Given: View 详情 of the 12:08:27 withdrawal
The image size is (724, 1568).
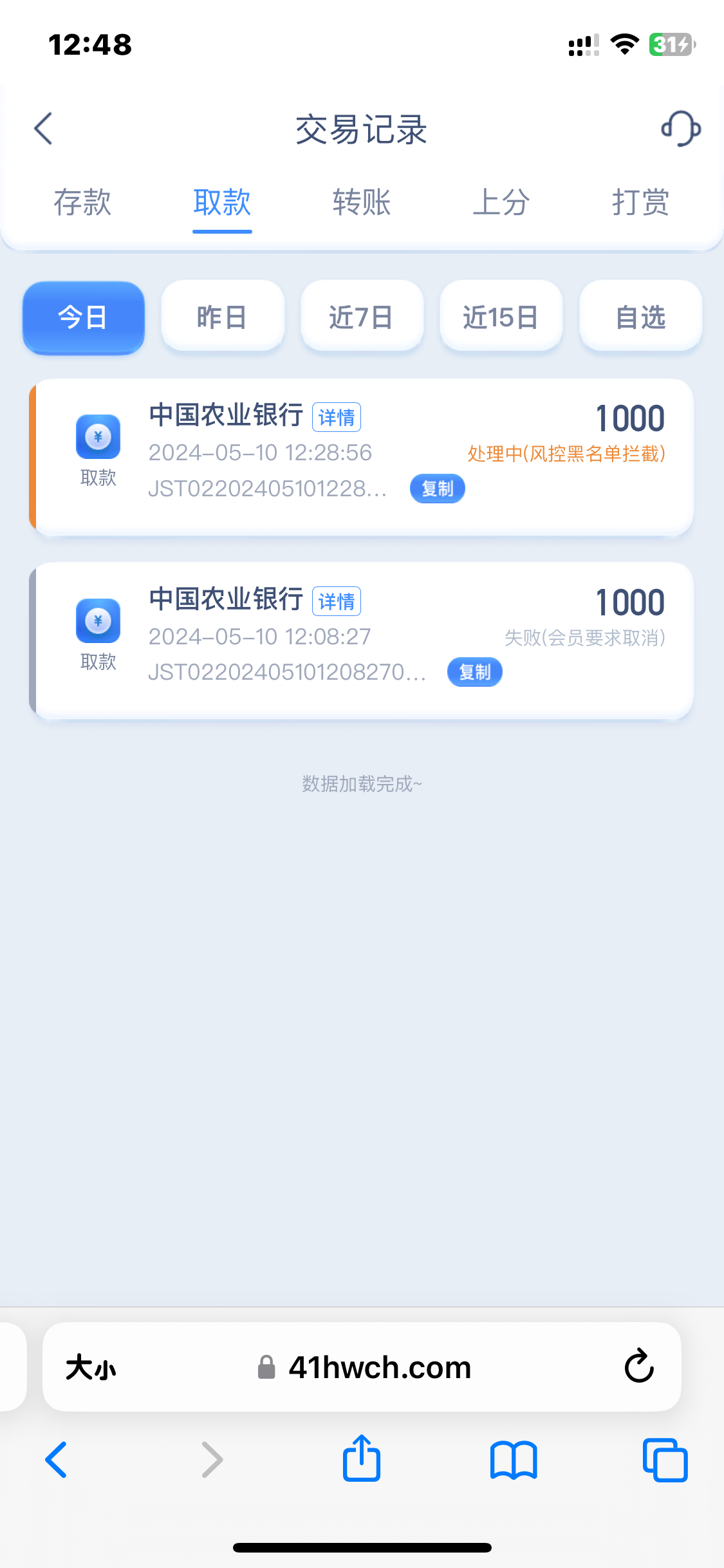Looking at the screenshot, I should (x=337, y=602).
